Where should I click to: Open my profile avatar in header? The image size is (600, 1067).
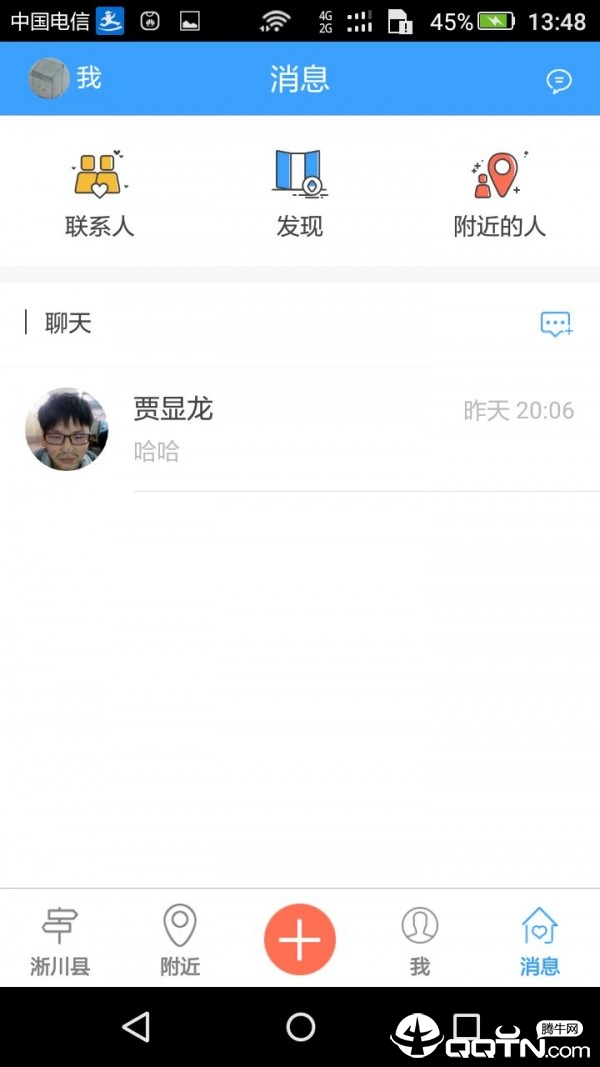click(x=49, y=78)
